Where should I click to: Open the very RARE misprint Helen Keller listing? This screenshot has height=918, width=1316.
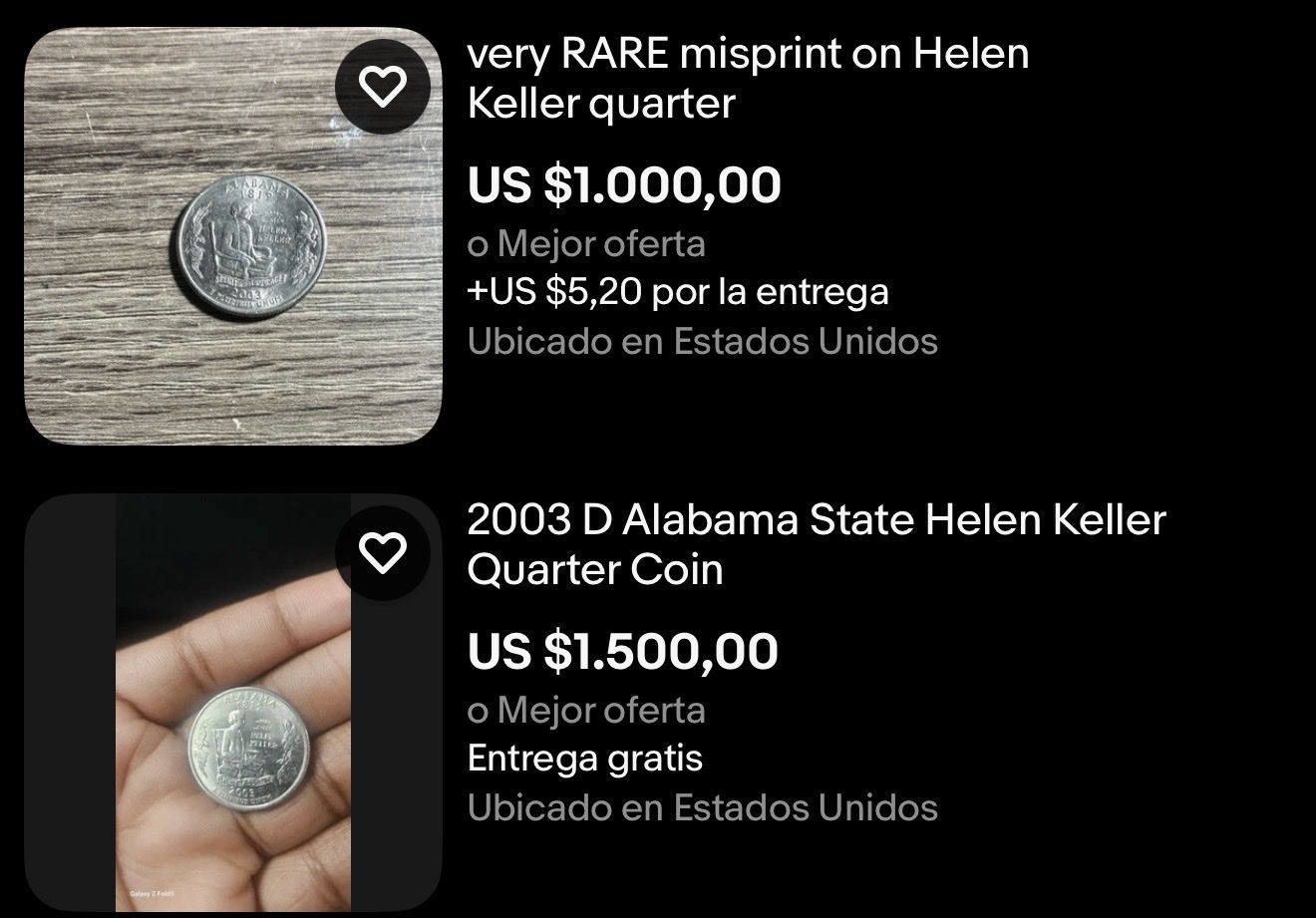[748, 79]
